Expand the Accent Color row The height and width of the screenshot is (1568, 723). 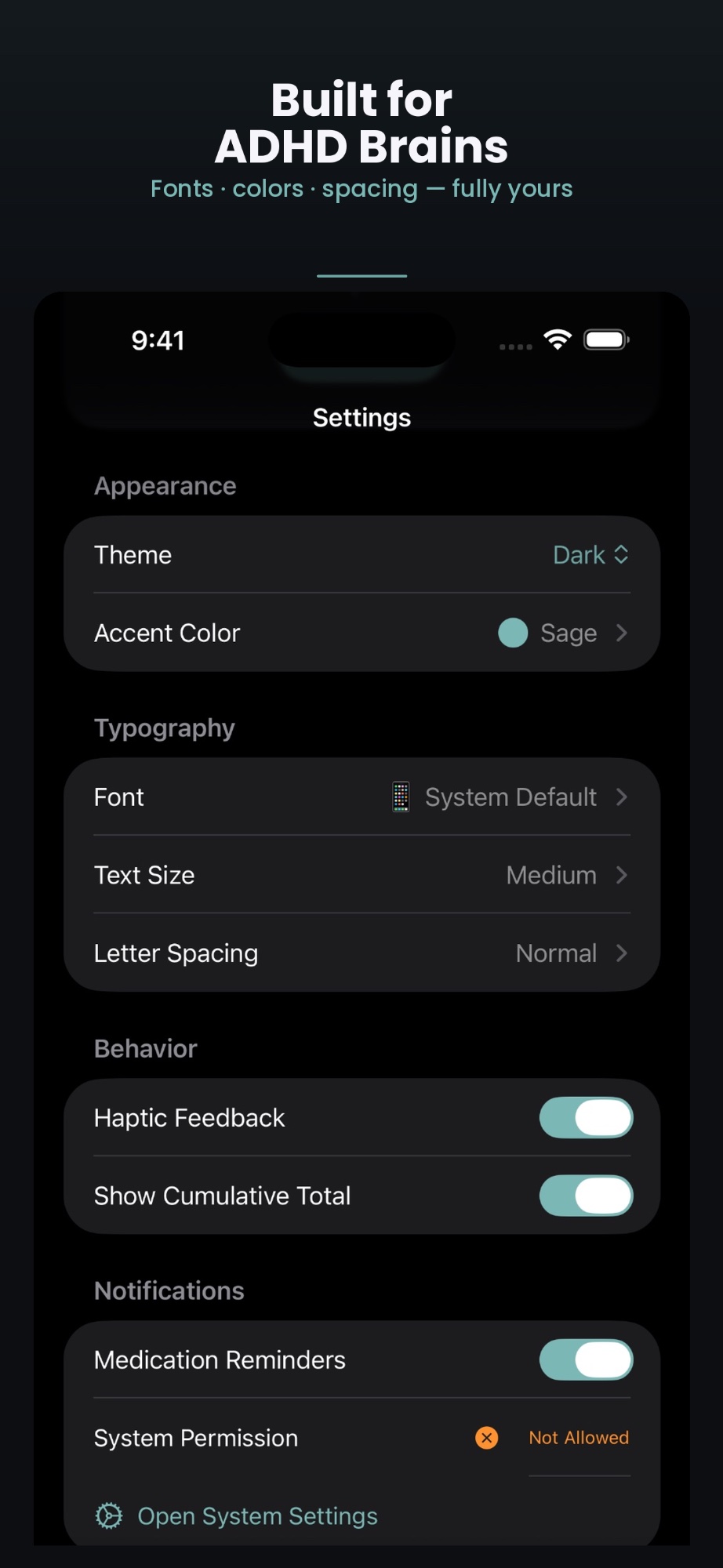(622, 633)
